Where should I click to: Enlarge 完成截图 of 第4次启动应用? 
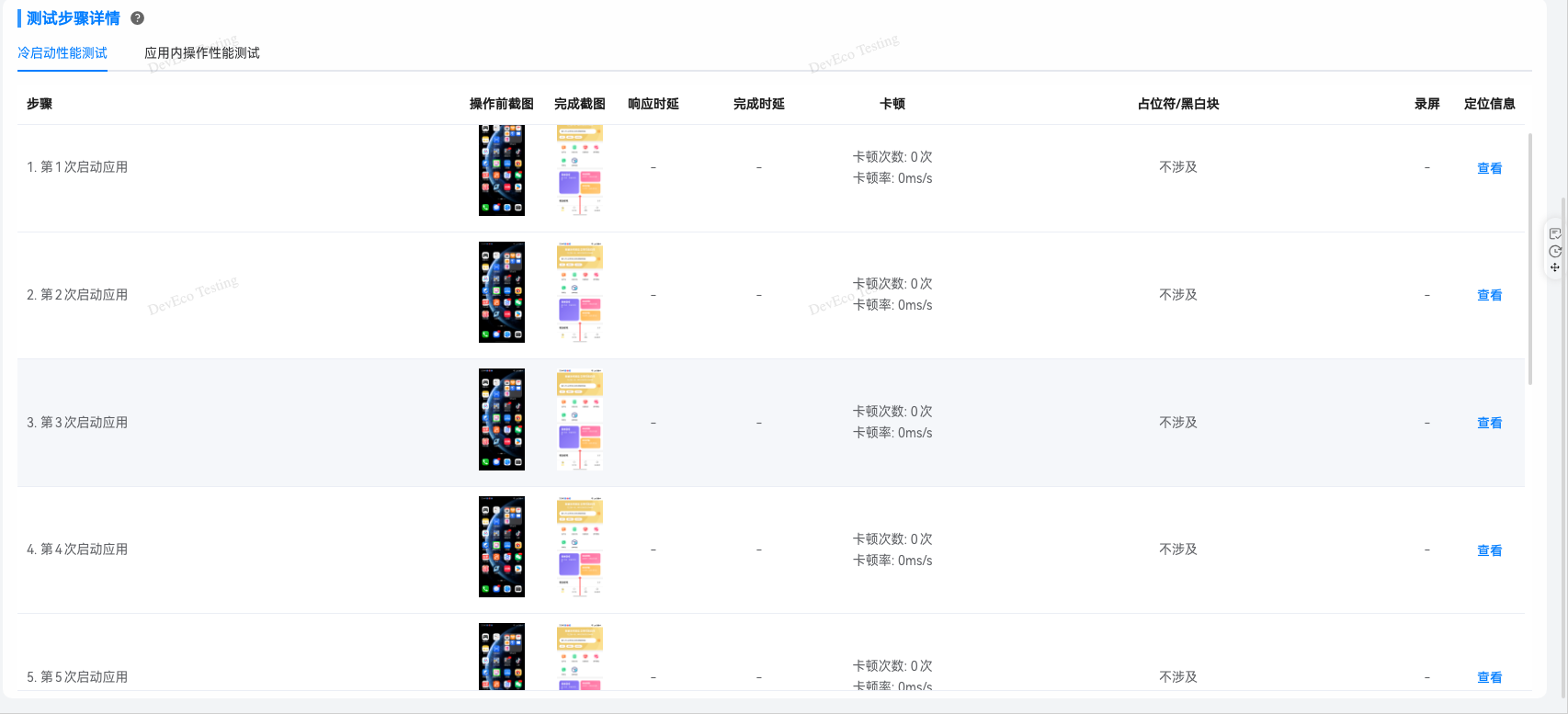click(x=580, y=547)
